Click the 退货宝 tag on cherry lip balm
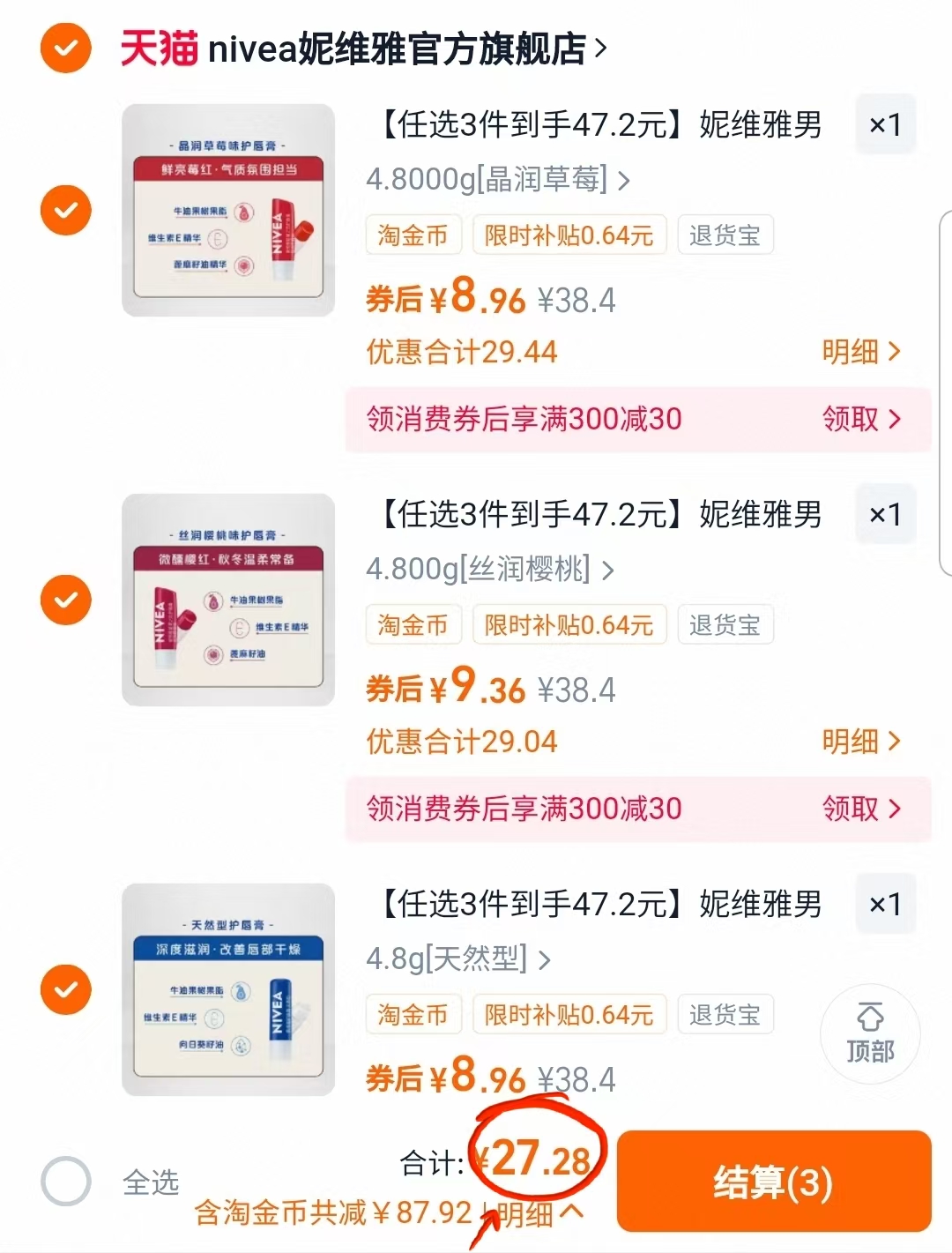Viewport: 952px width, 1253px height. (x=725, y=624)
